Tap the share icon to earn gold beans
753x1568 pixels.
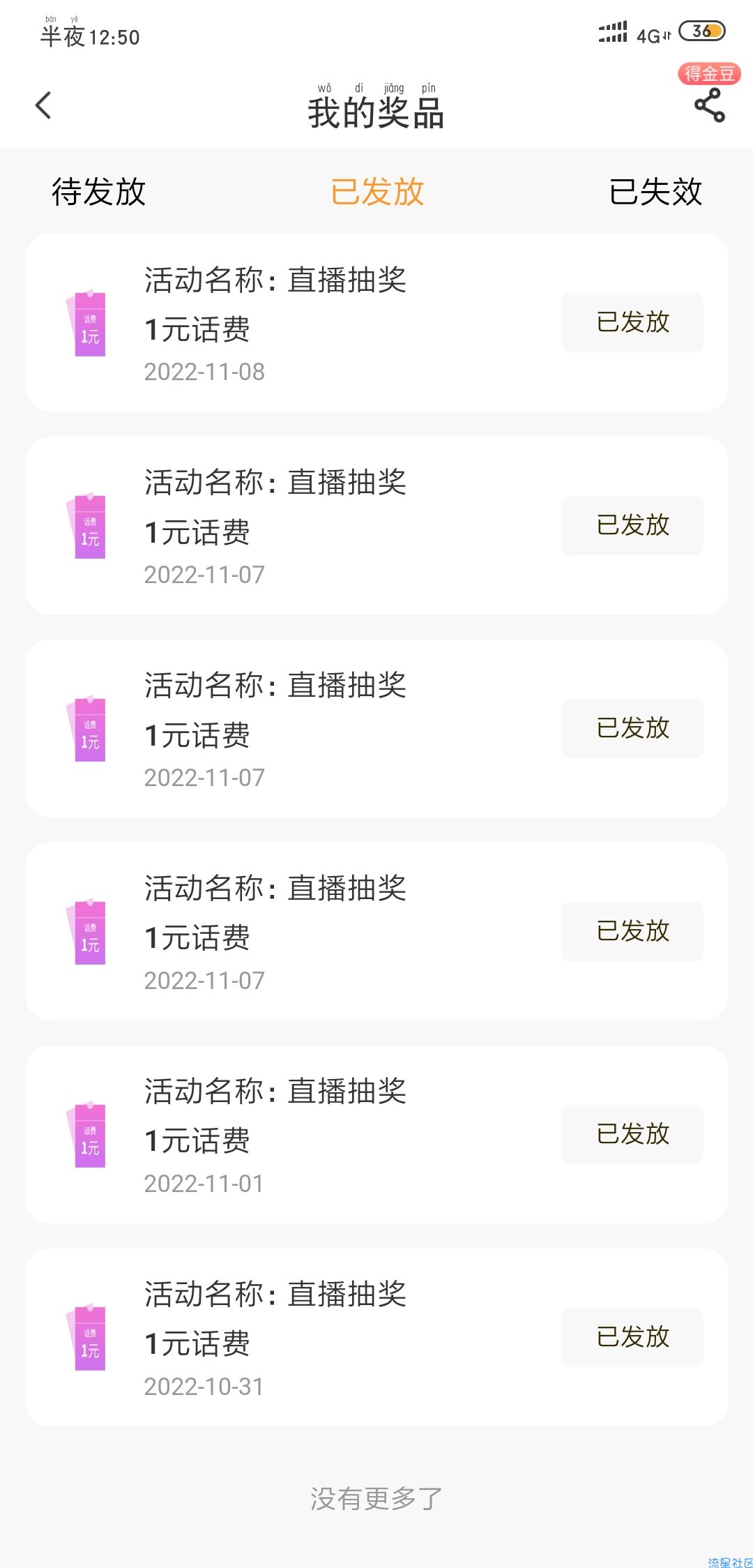709,105
